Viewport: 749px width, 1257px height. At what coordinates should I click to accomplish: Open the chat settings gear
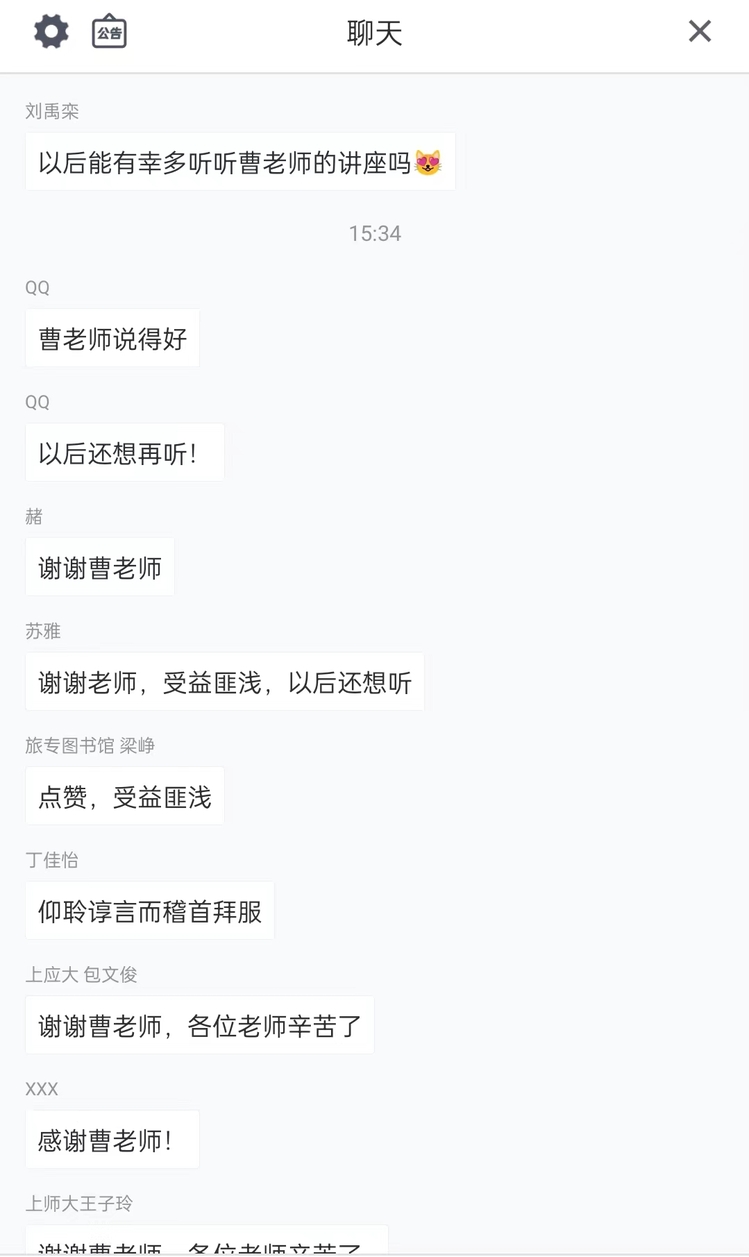tap(51, 32)
